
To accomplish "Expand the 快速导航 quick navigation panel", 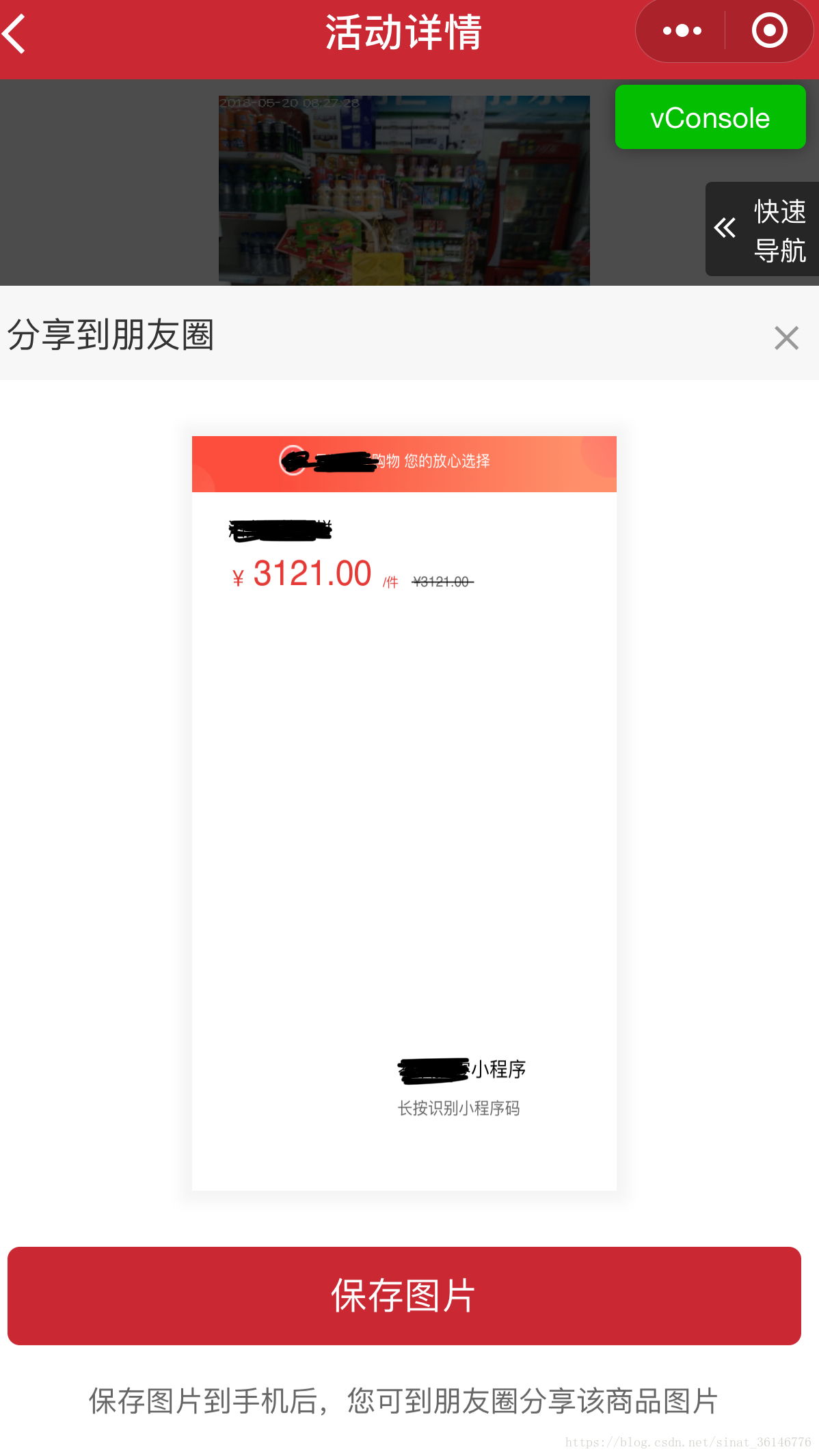I will [x=762, y=230].
